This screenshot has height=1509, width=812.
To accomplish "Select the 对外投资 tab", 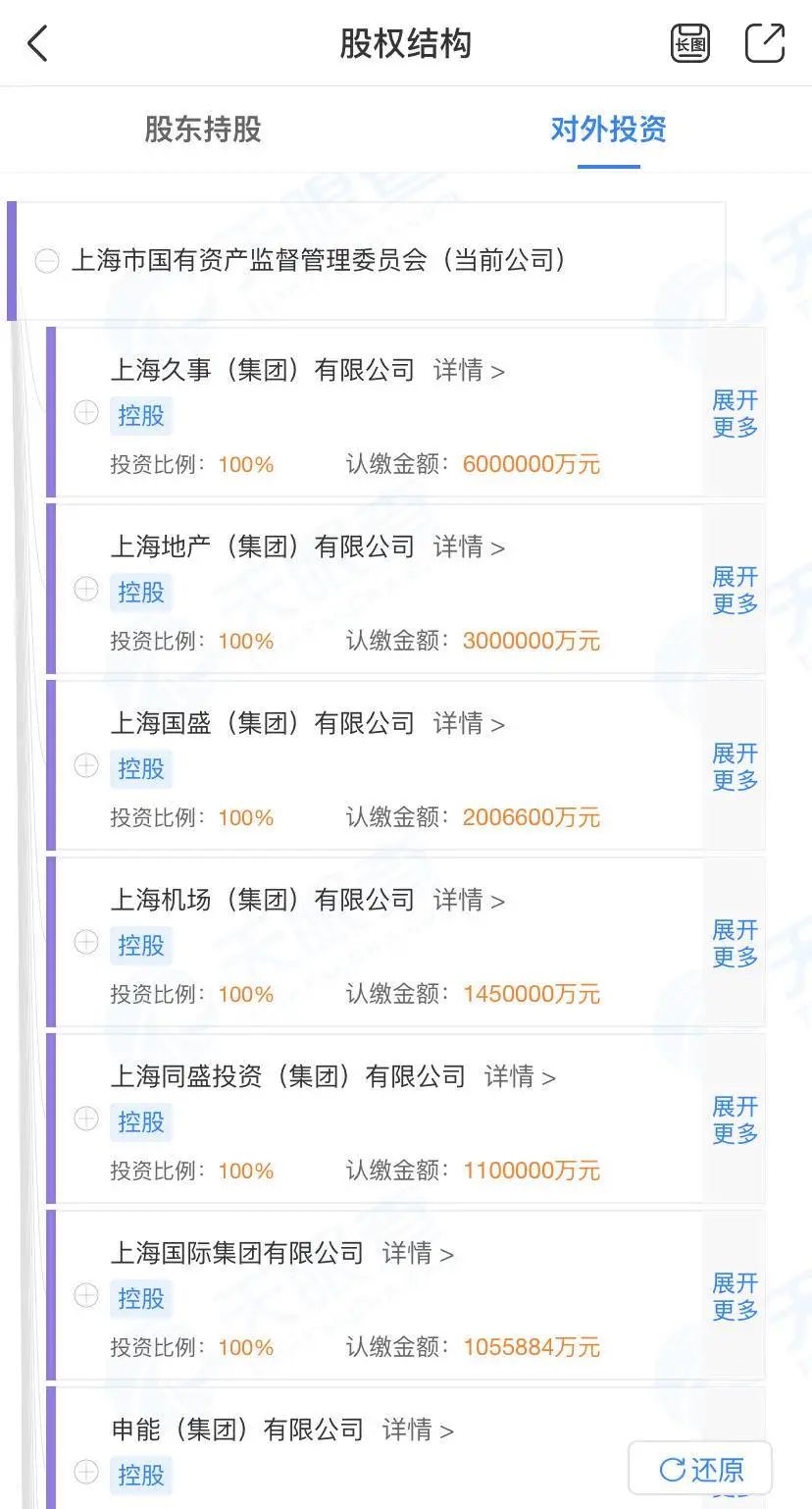I will (x=608, y=130).
